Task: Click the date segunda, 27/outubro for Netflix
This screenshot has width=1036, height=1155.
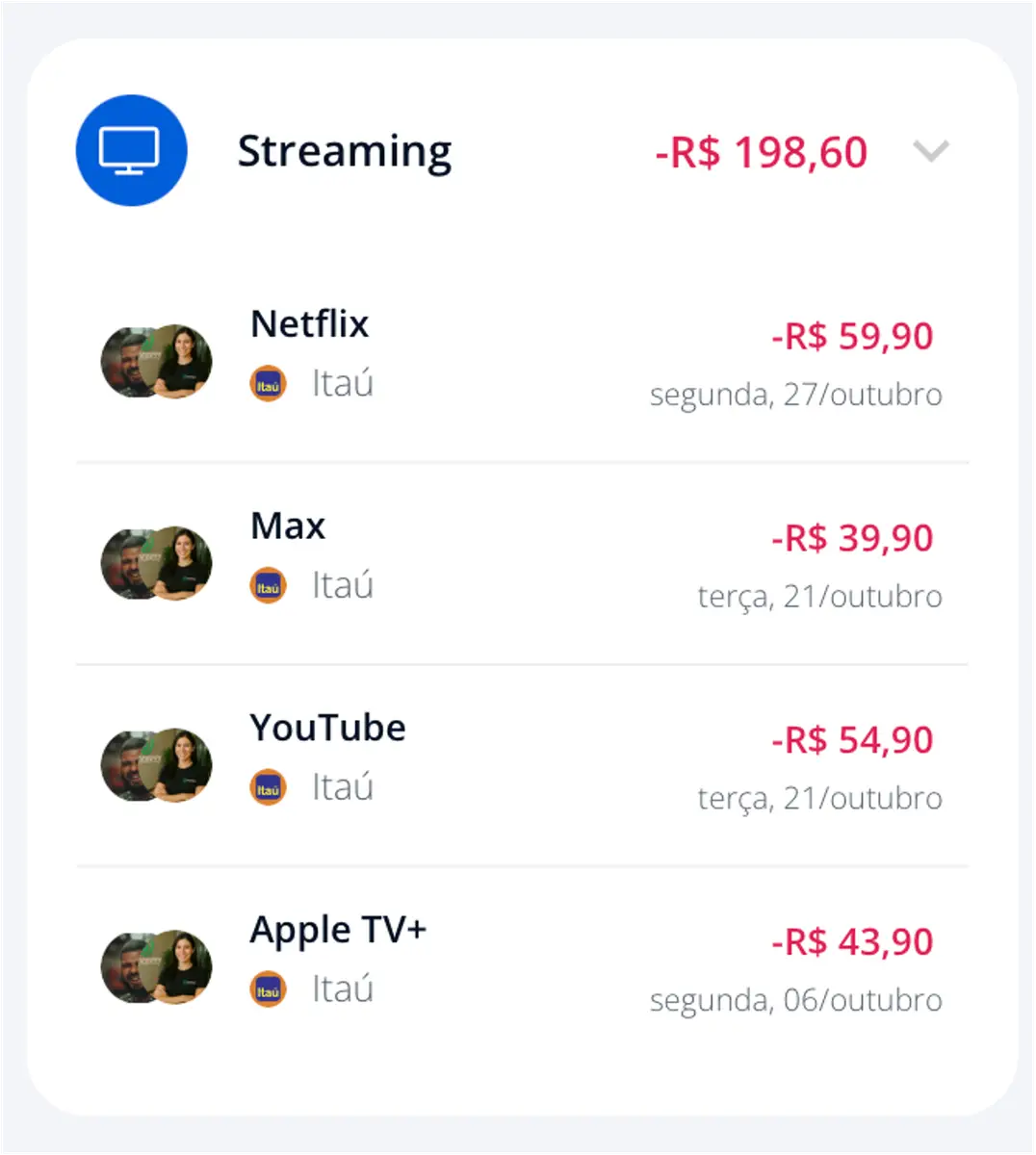Action: tap(795, 394)
